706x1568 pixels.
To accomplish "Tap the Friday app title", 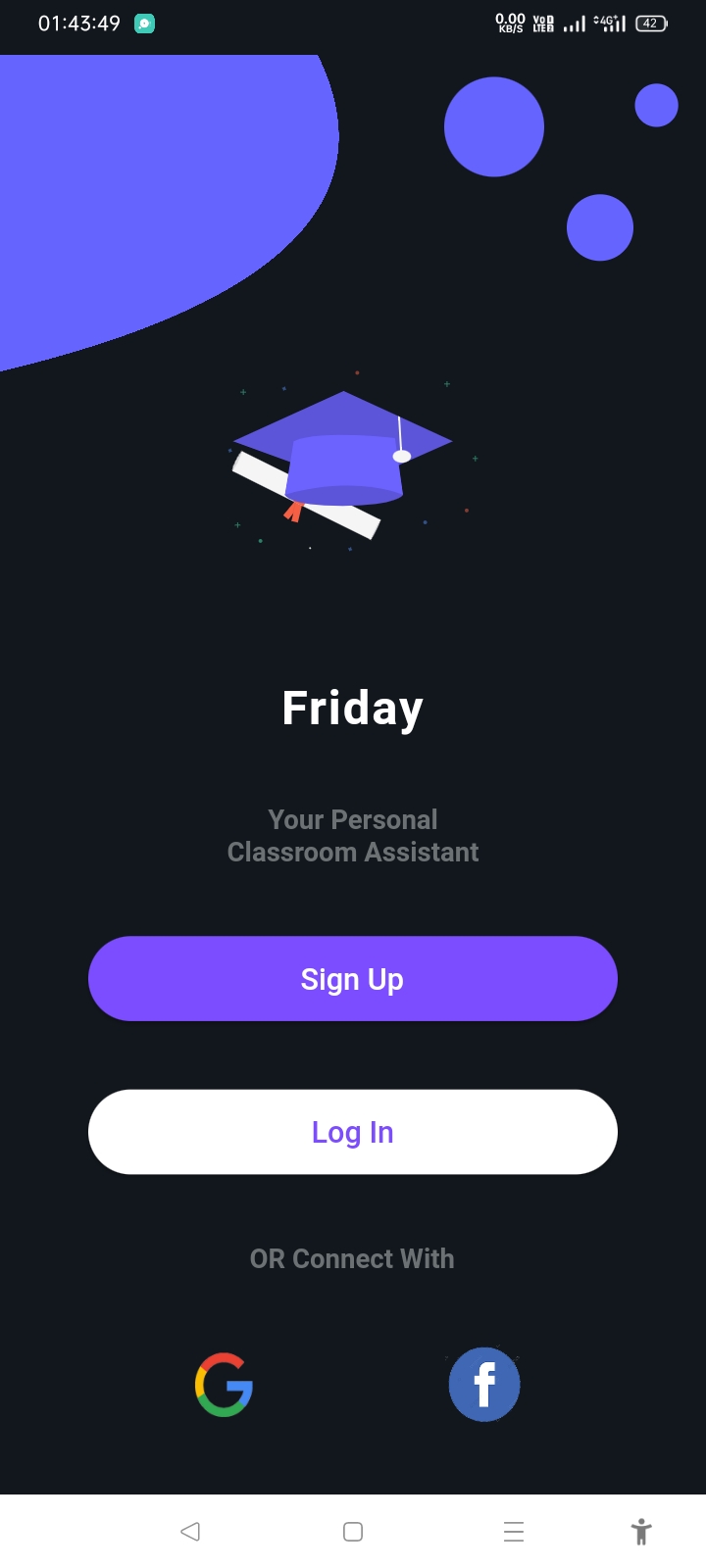I will pos(352,707).
